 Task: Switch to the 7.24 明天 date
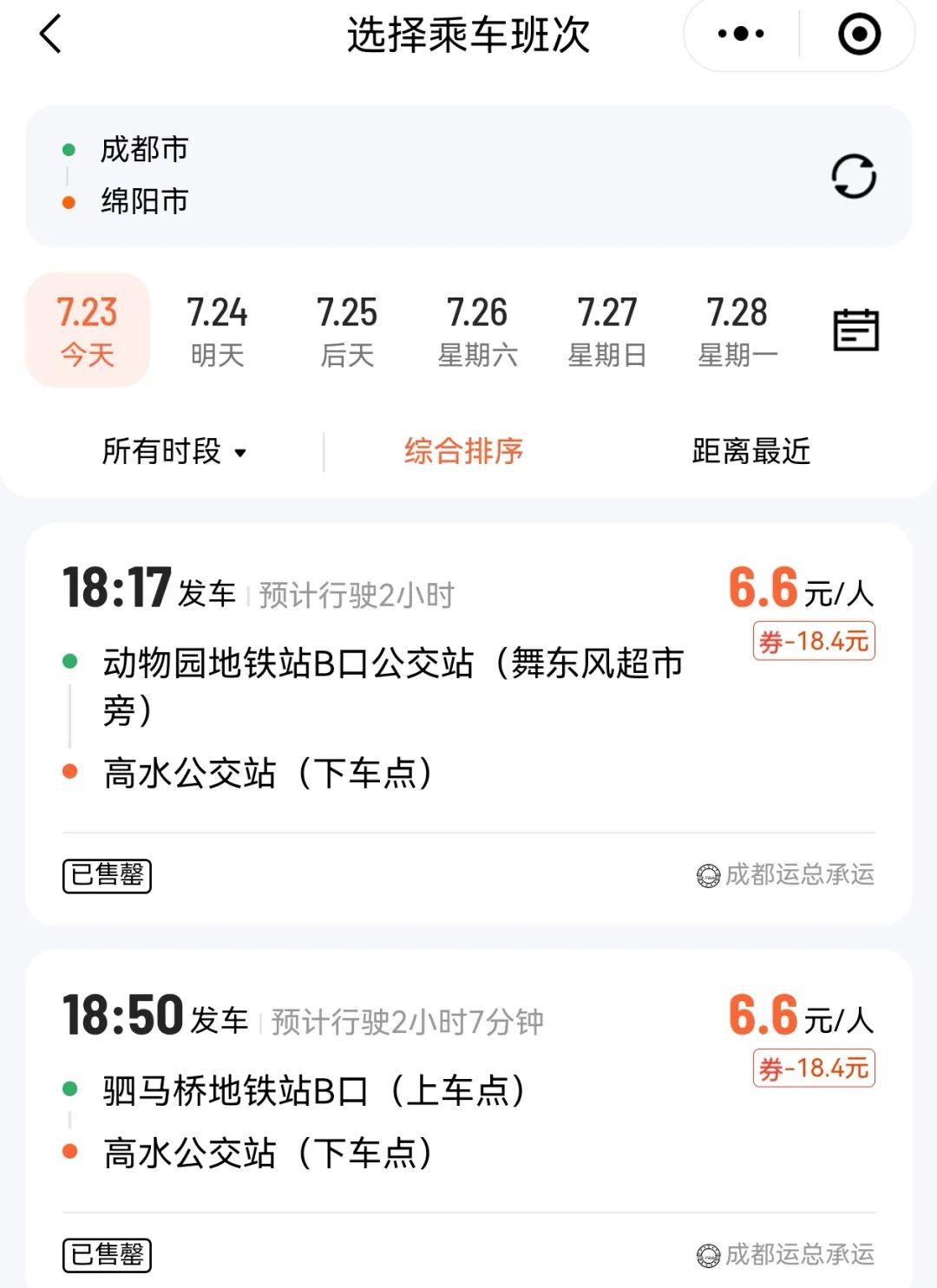(217, 330)
